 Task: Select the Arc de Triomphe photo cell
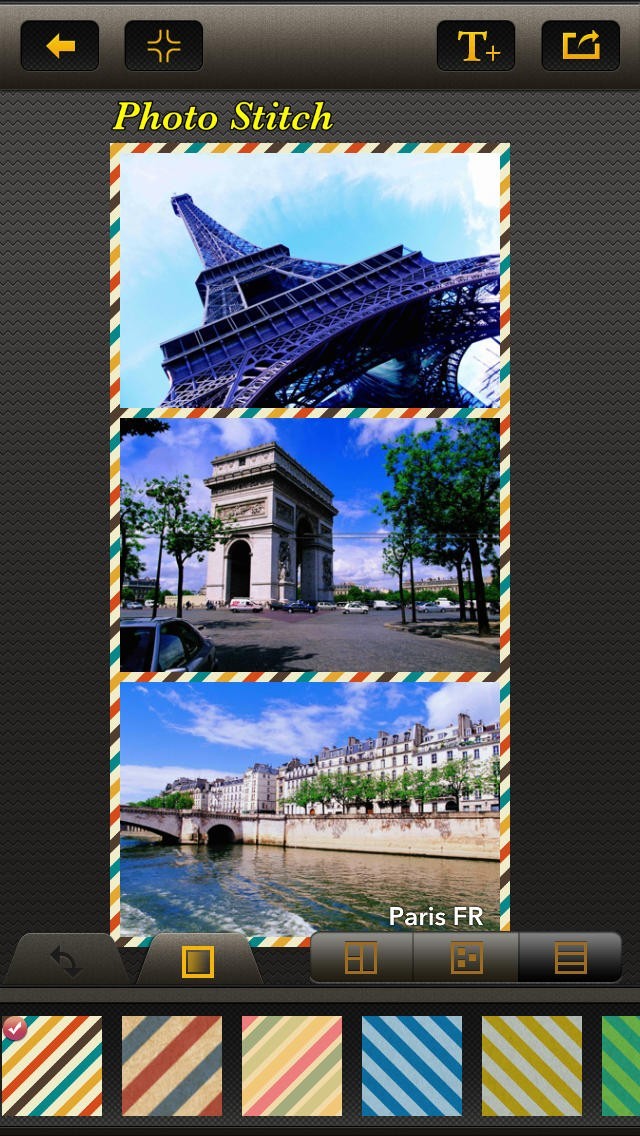point(309,545)
